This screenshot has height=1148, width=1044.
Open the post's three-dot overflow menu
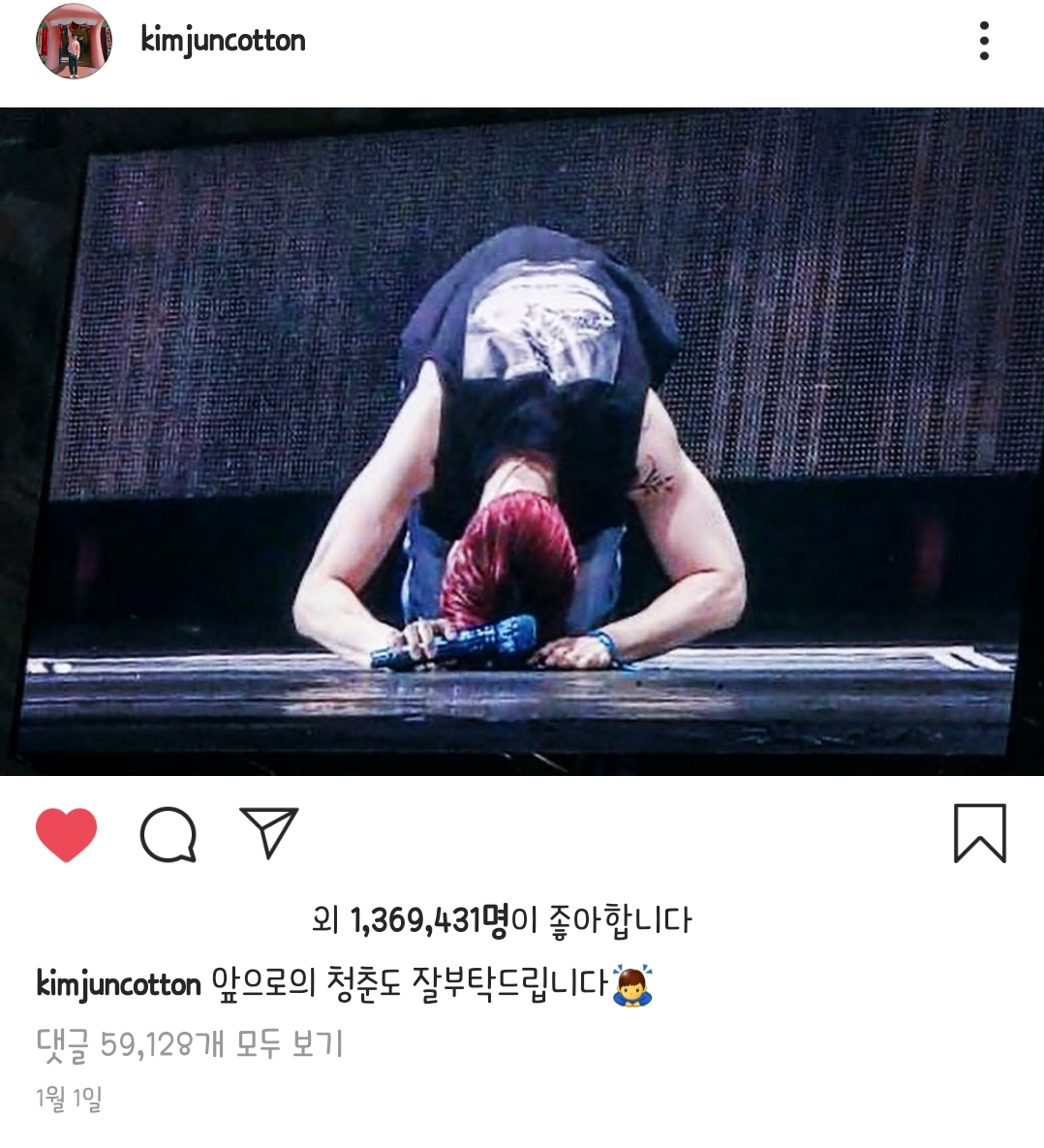pyautogui.click(x=984, y=42)
